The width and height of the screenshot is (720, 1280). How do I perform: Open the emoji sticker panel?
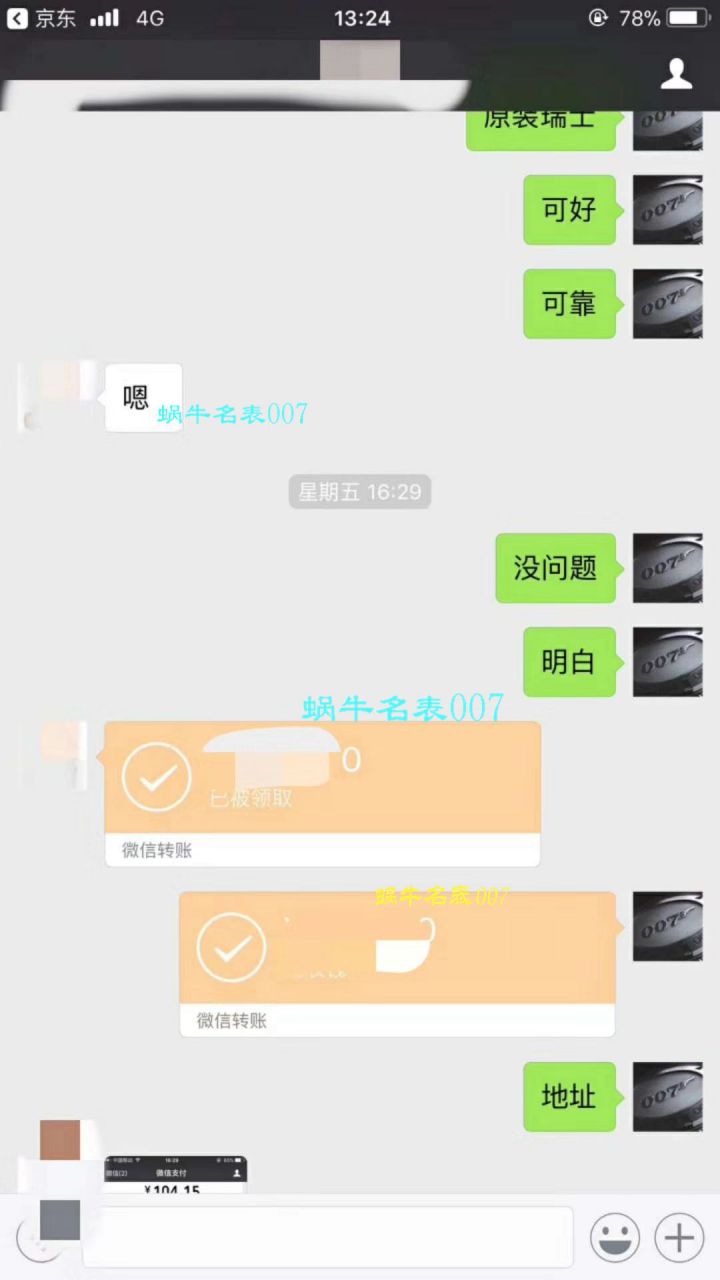tap(614, 1238)
